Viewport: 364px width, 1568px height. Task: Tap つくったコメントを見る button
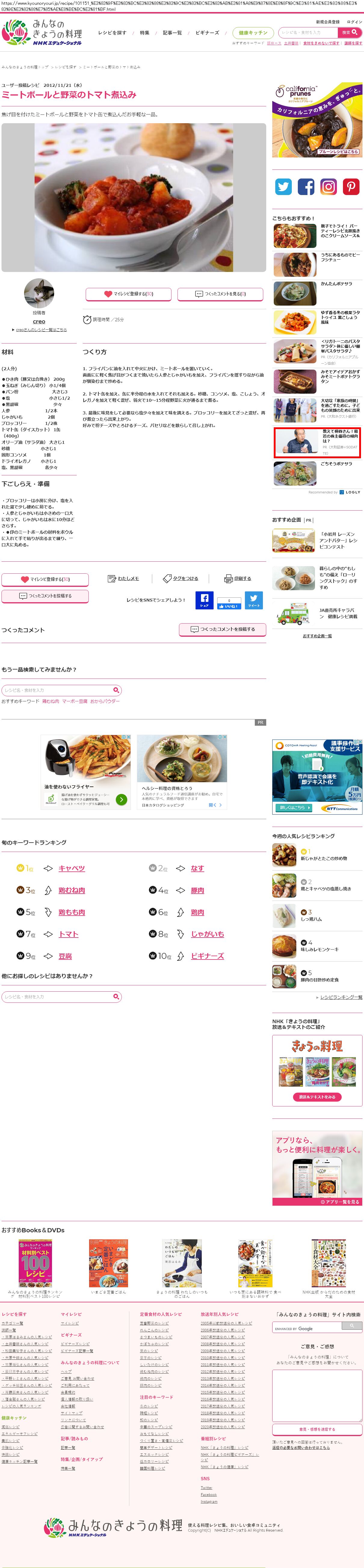[x=221, y=294]
